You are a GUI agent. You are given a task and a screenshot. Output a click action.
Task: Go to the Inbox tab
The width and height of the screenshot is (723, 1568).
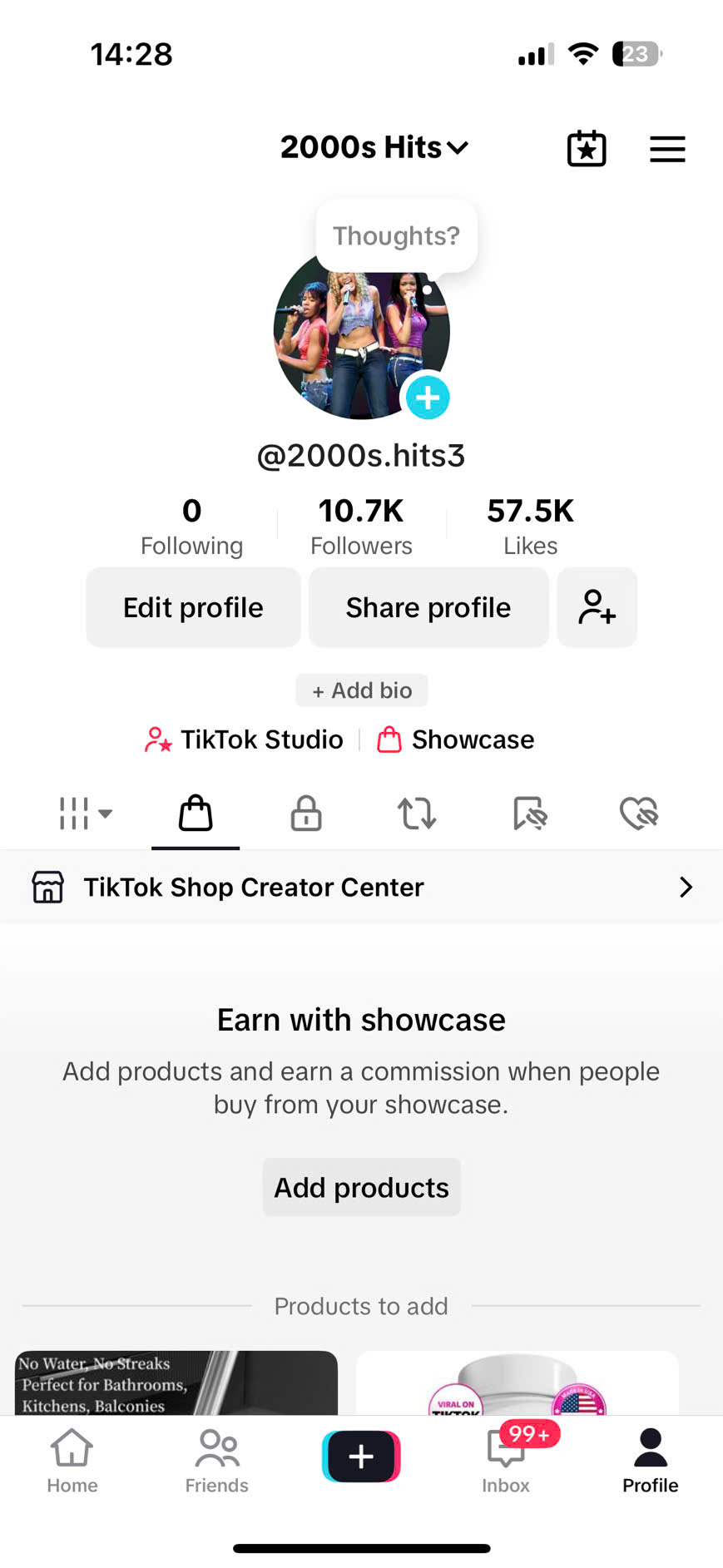506,1461
